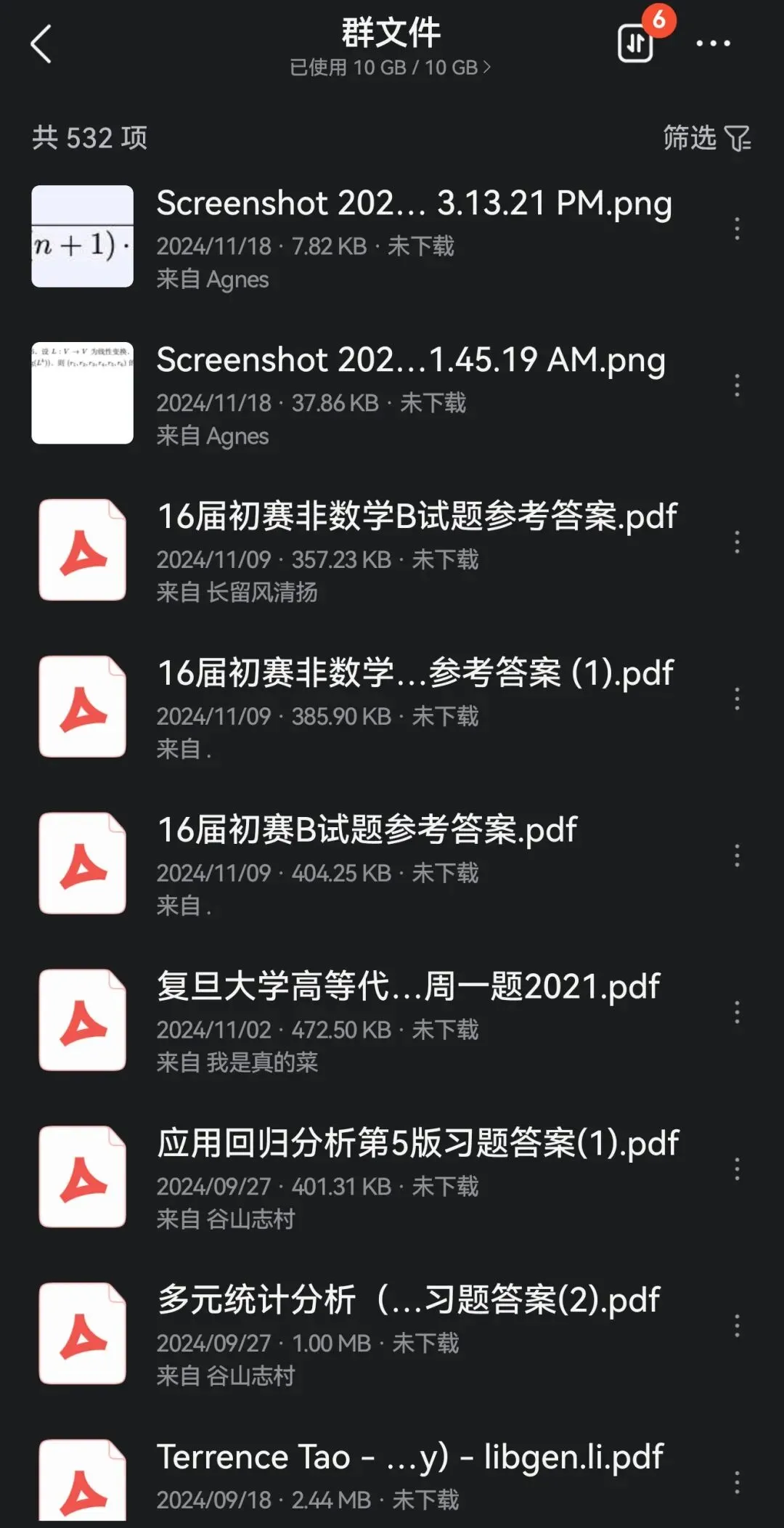Go back from the 群文件 page
784x1528 pixels.
click(x=41, y=44)
